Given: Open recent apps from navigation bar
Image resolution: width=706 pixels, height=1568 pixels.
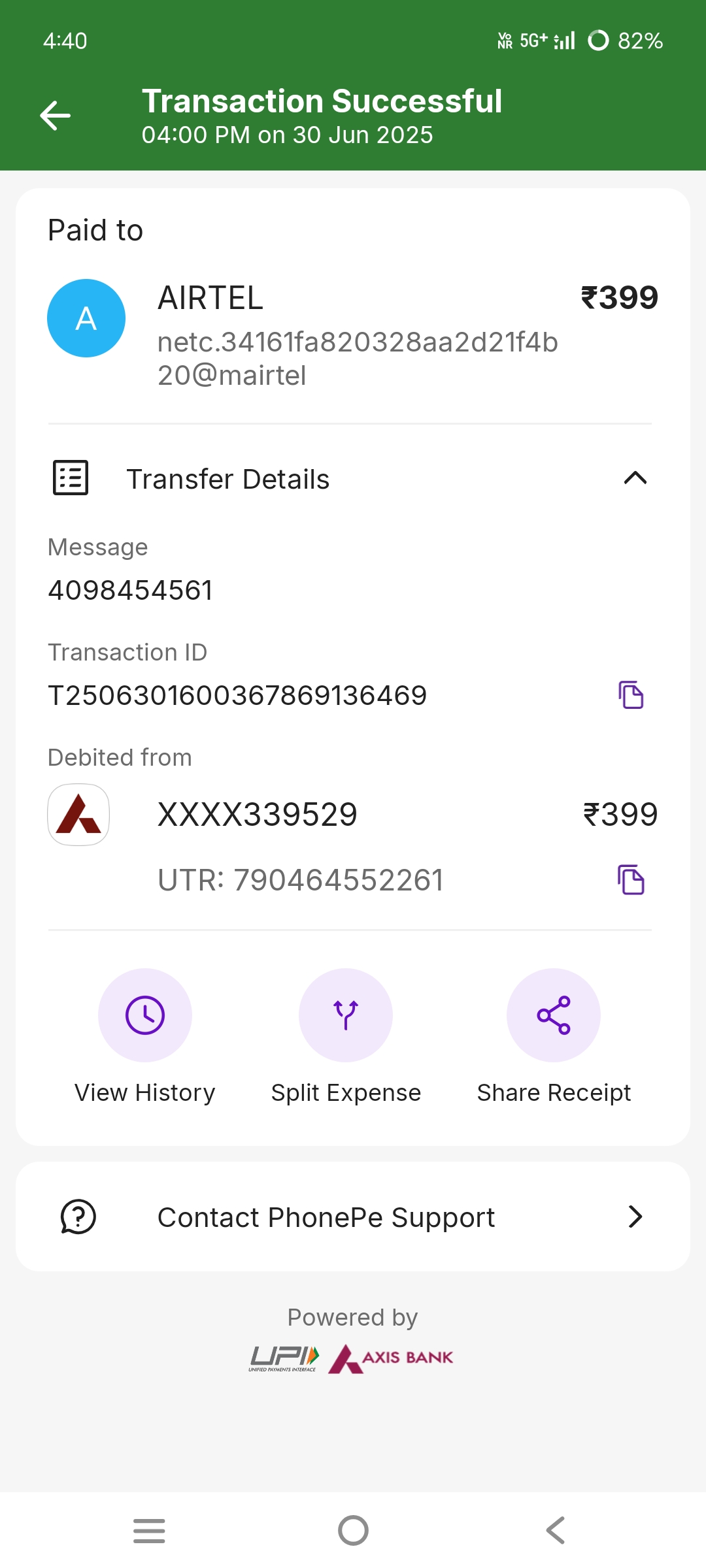Looking at the screenshot, I should [149, 1530].
